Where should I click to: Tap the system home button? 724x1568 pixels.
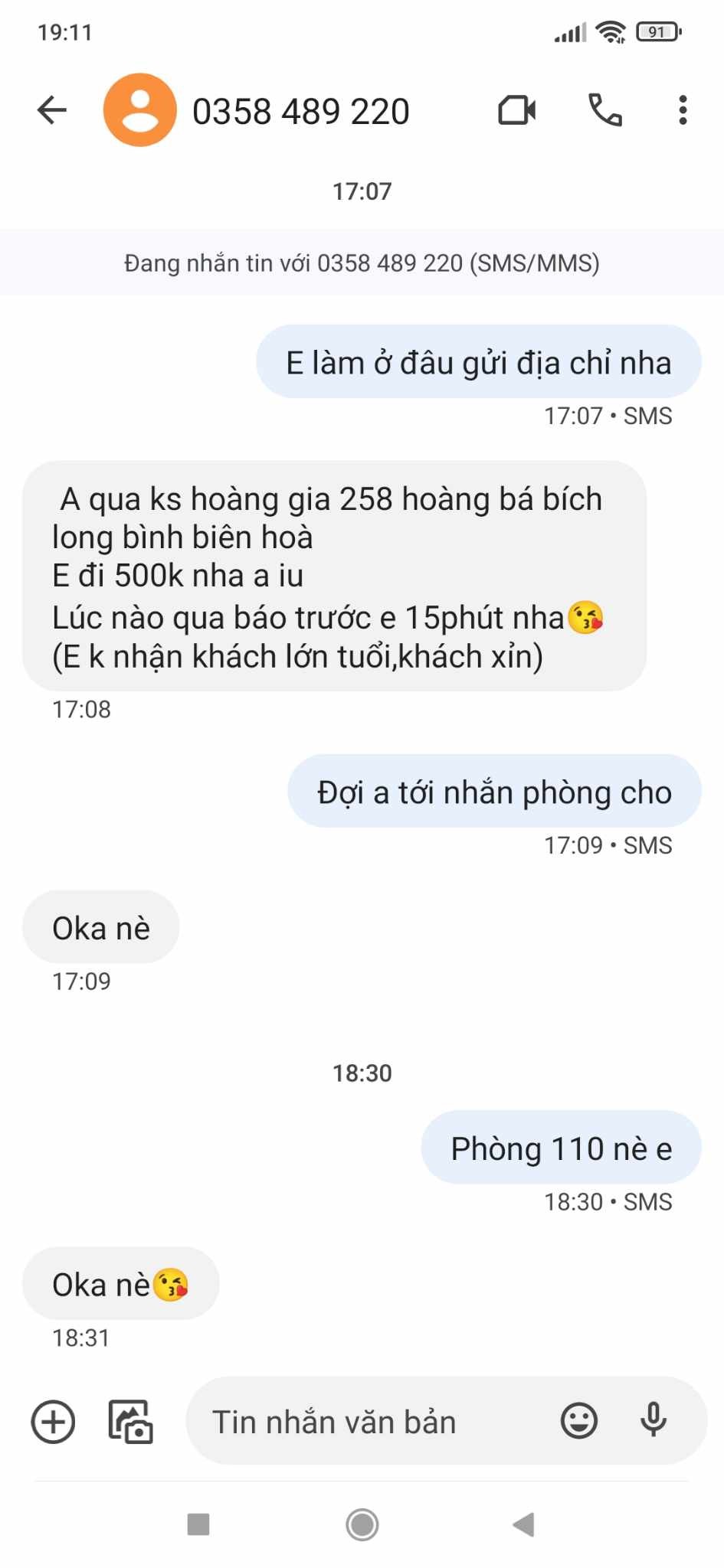click(x=362, y=1524)
